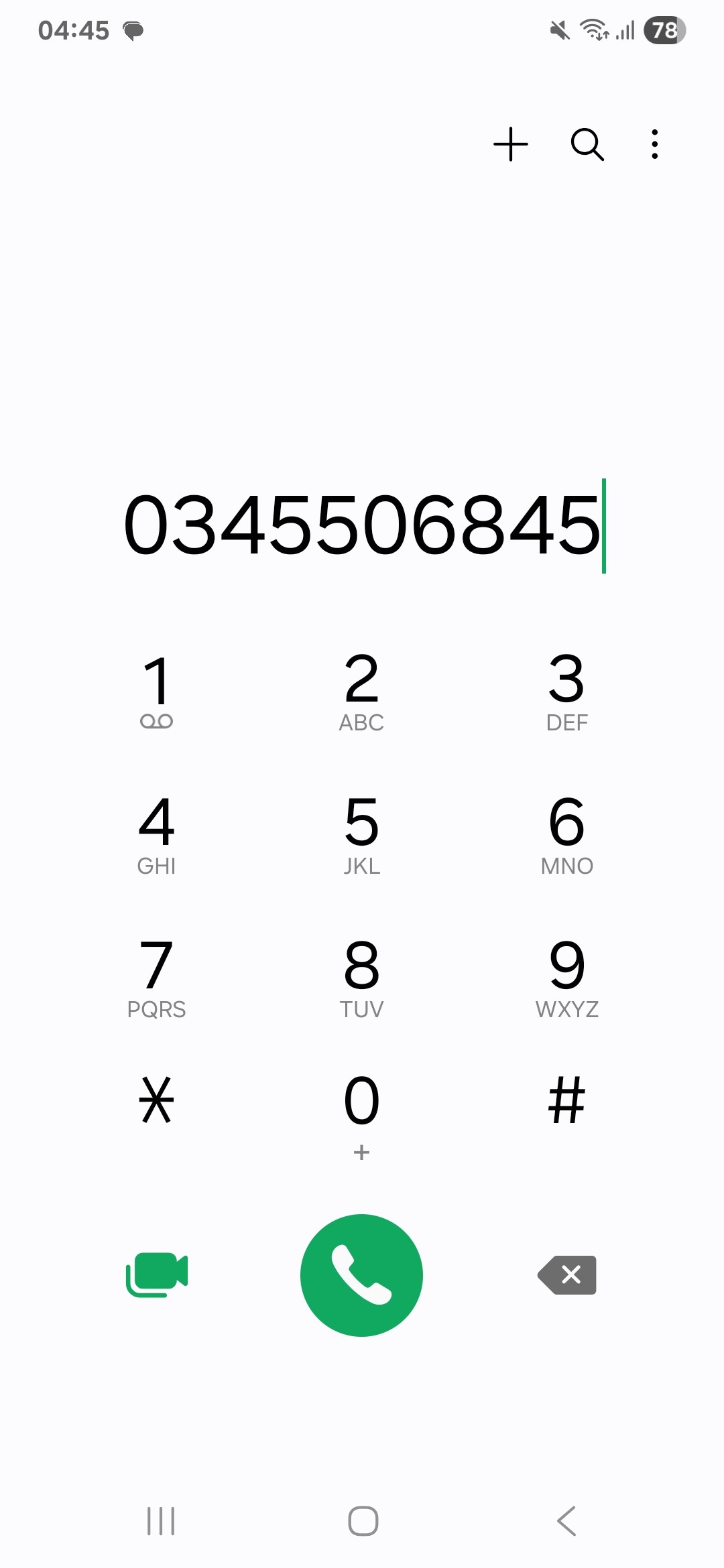Enter digit 8 TUV key
724x1568 pixels.
(x=362, y=977)
